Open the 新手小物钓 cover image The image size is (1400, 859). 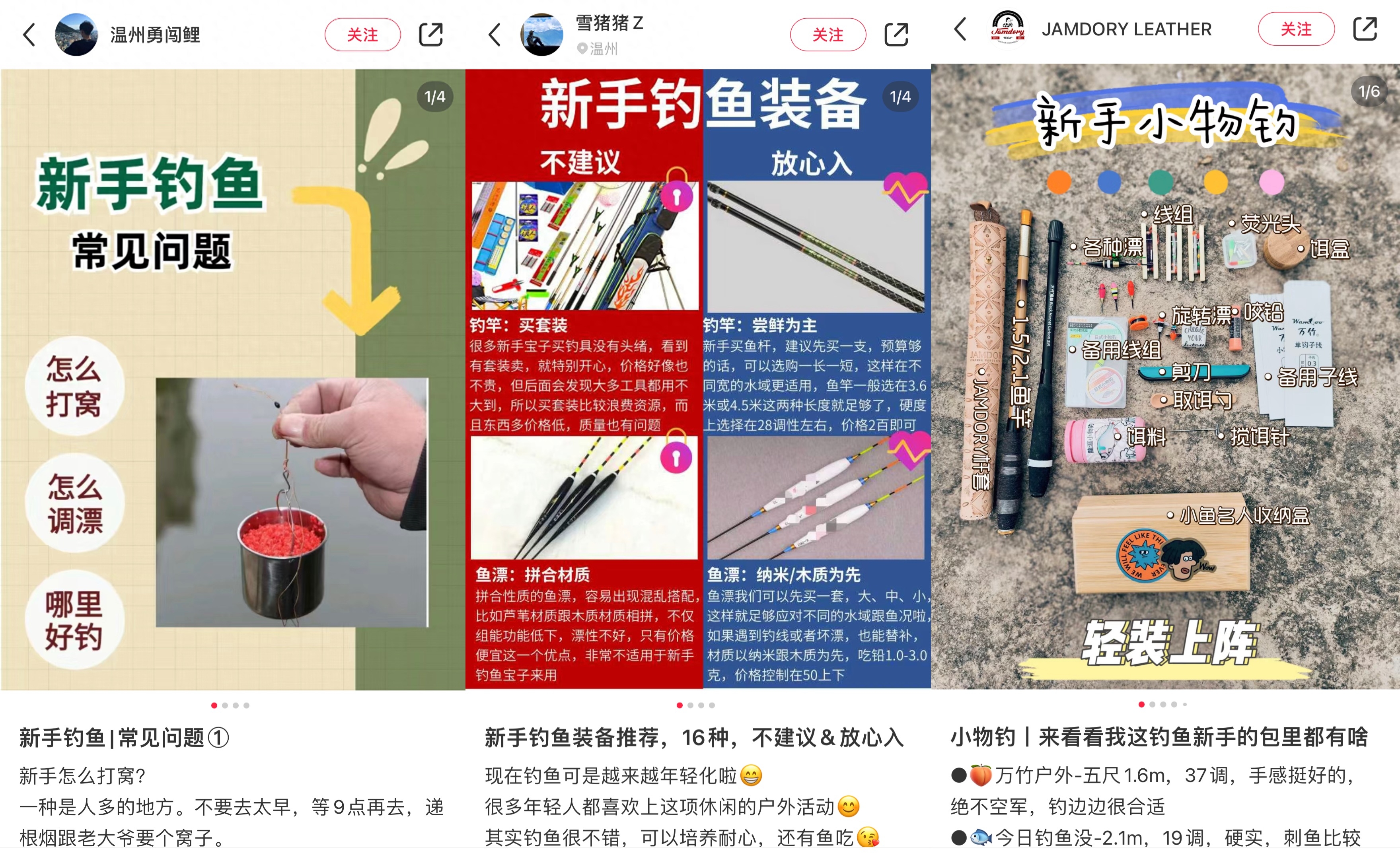1165,376
